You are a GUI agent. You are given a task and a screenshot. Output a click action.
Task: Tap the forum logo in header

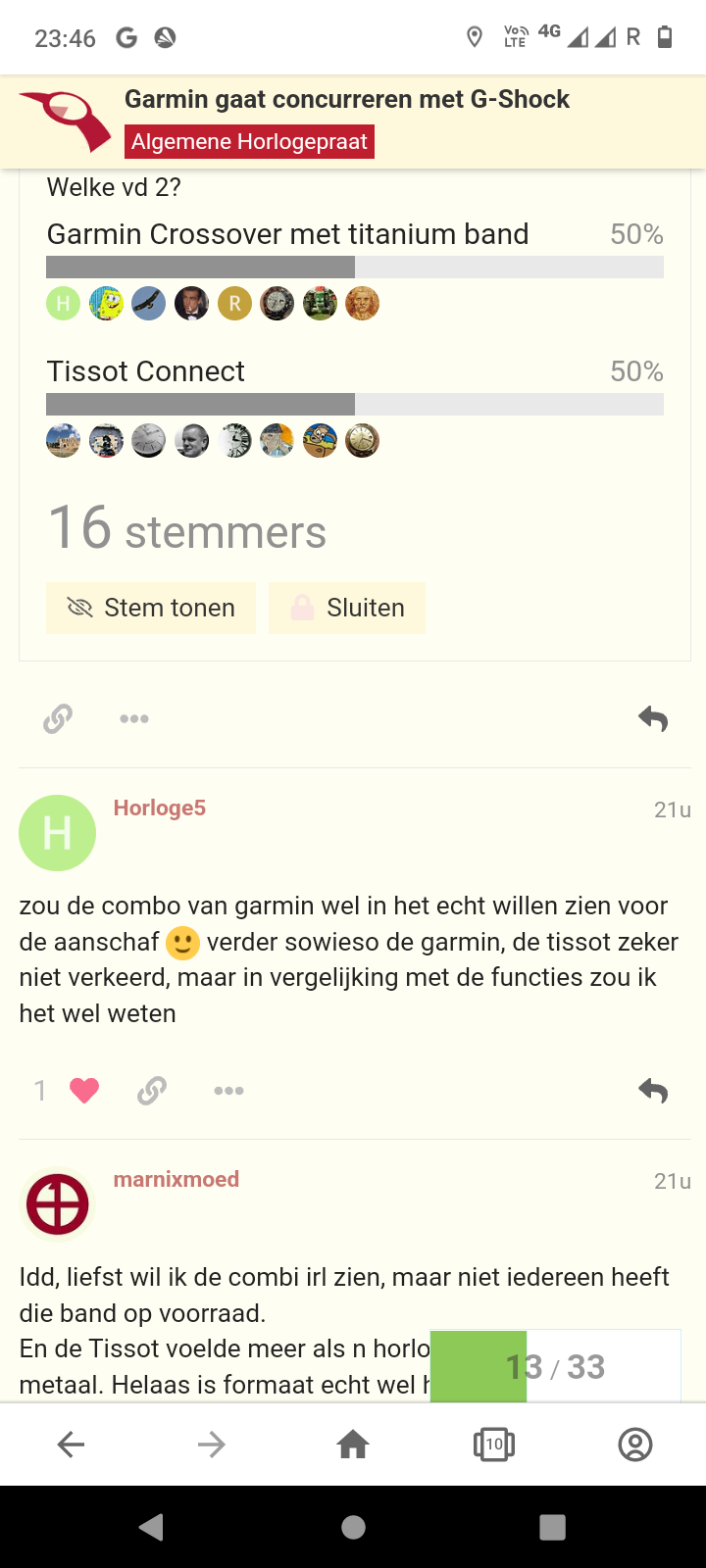tap(66, 121)
